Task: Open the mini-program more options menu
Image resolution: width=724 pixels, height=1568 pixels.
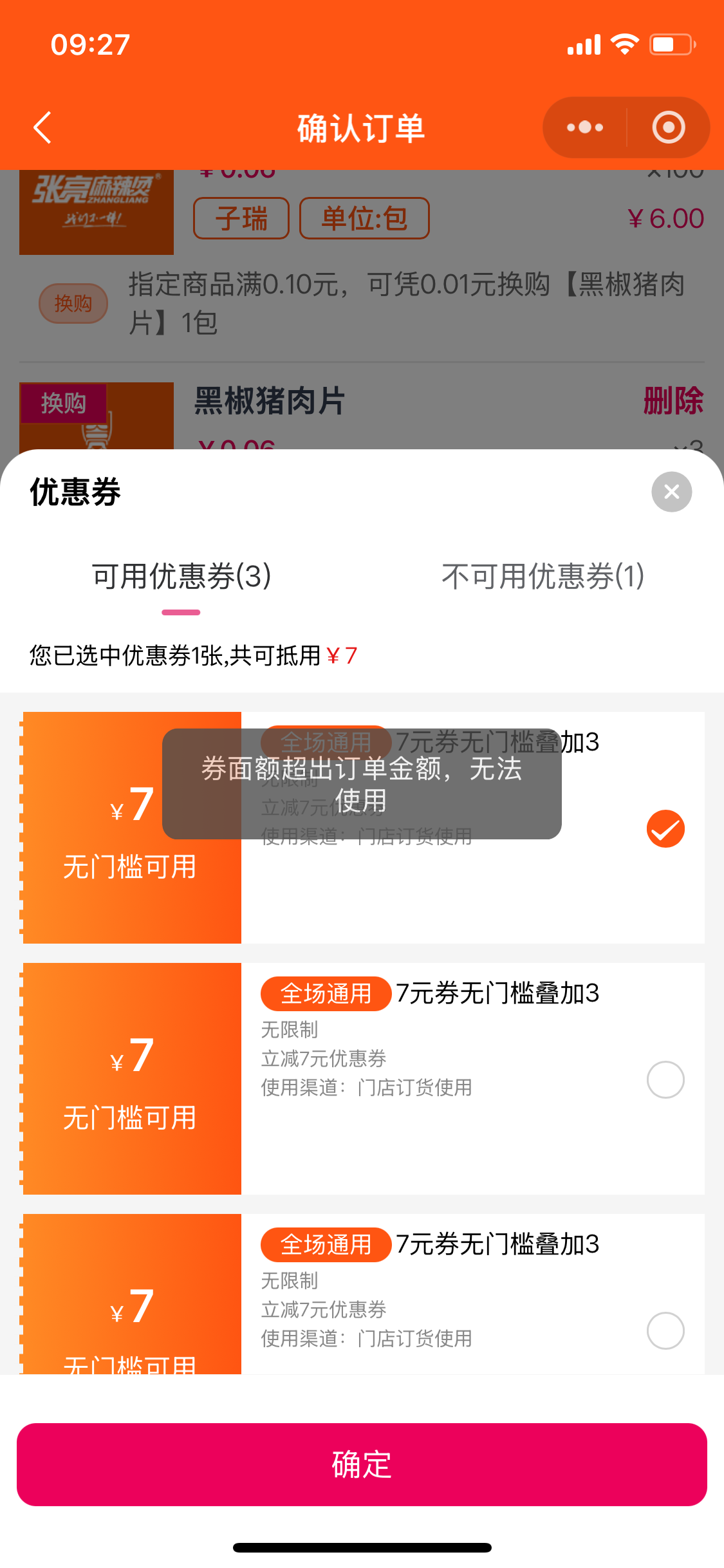Action: pyautogui.click(x=584, y=127)
